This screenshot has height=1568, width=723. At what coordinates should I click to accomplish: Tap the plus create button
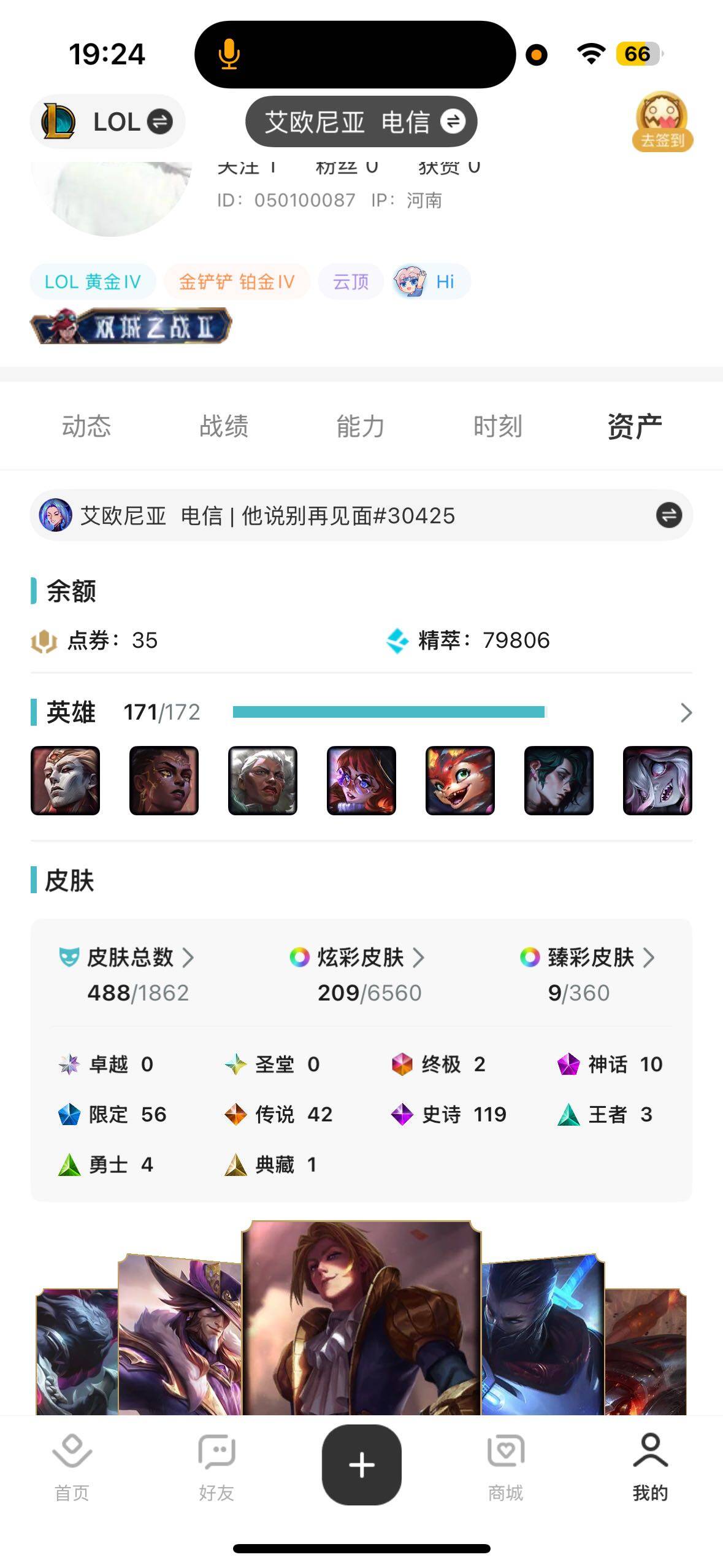coord(361,1464)
